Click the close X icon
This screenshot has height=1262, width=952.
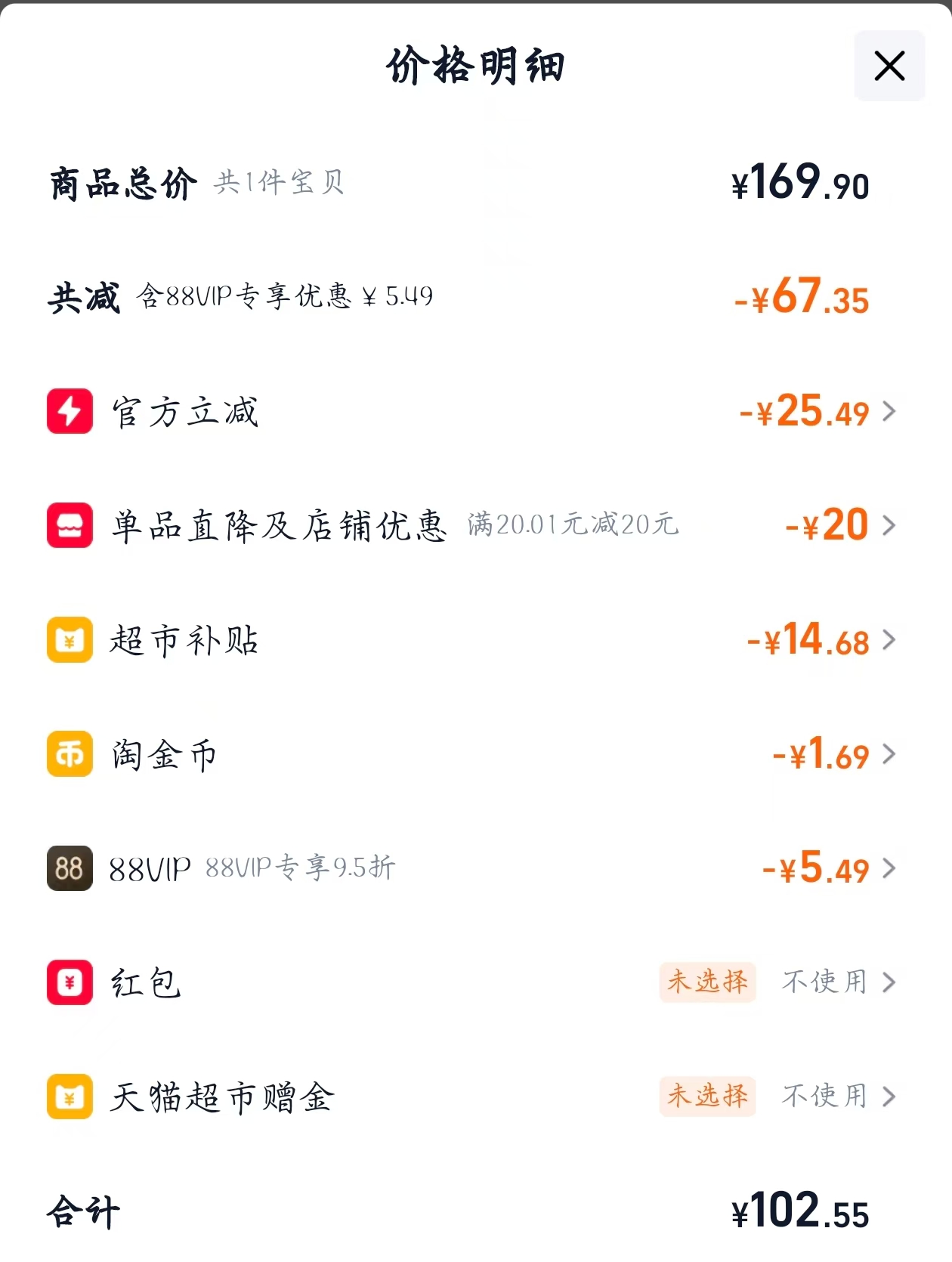889,65
